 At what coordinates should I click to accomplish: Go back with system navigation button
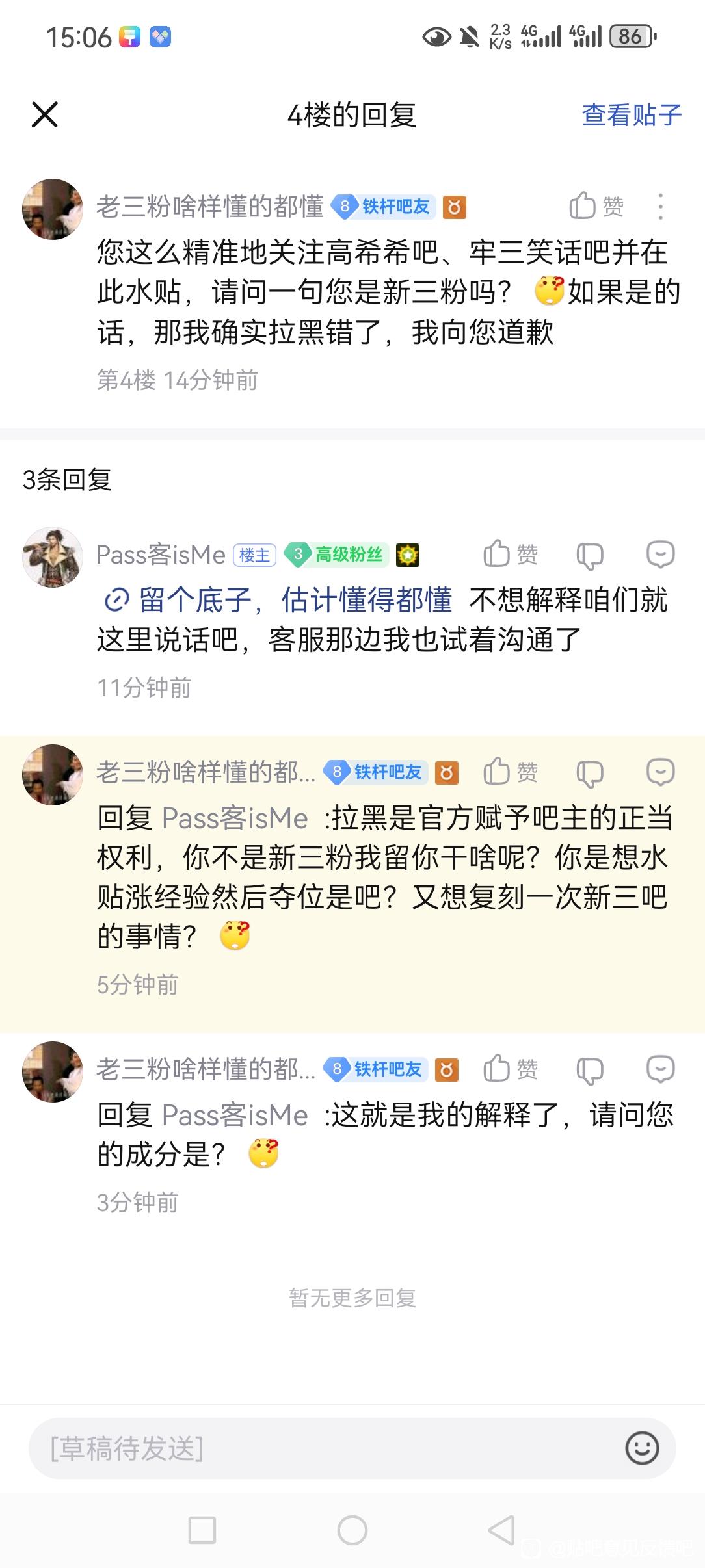502,1530
